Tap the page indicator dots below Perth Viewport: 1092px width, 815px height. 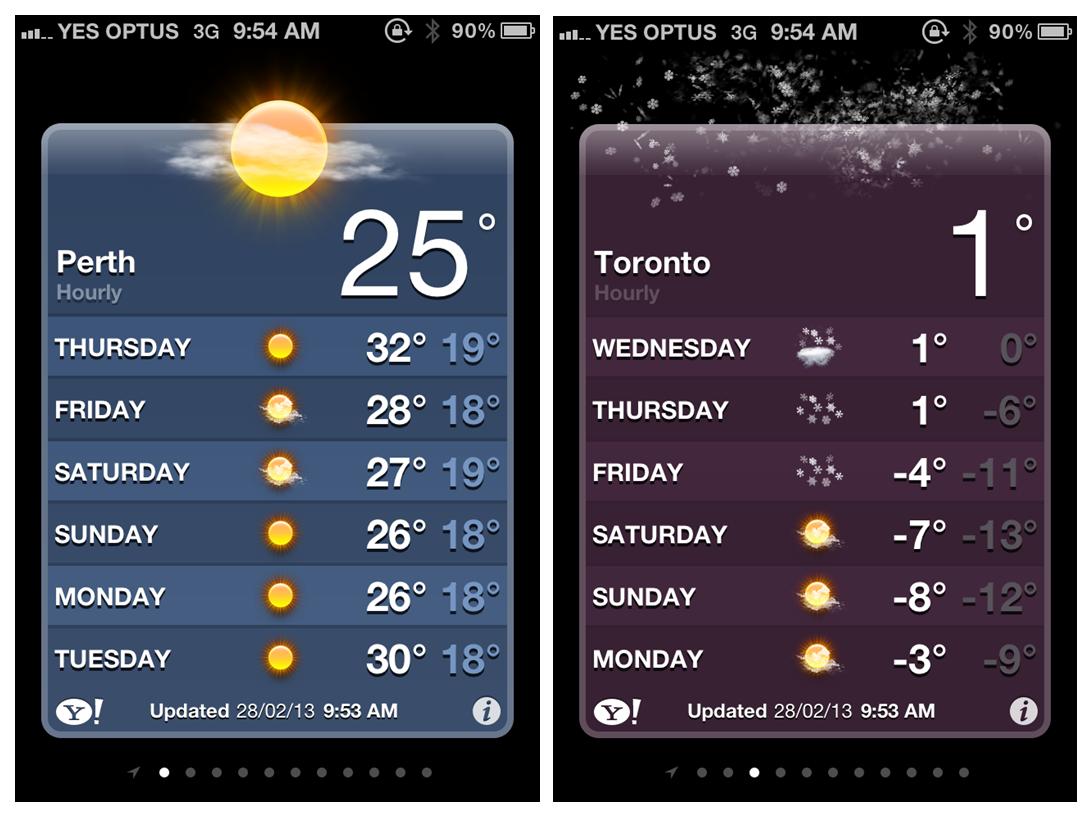click(281, 772)
